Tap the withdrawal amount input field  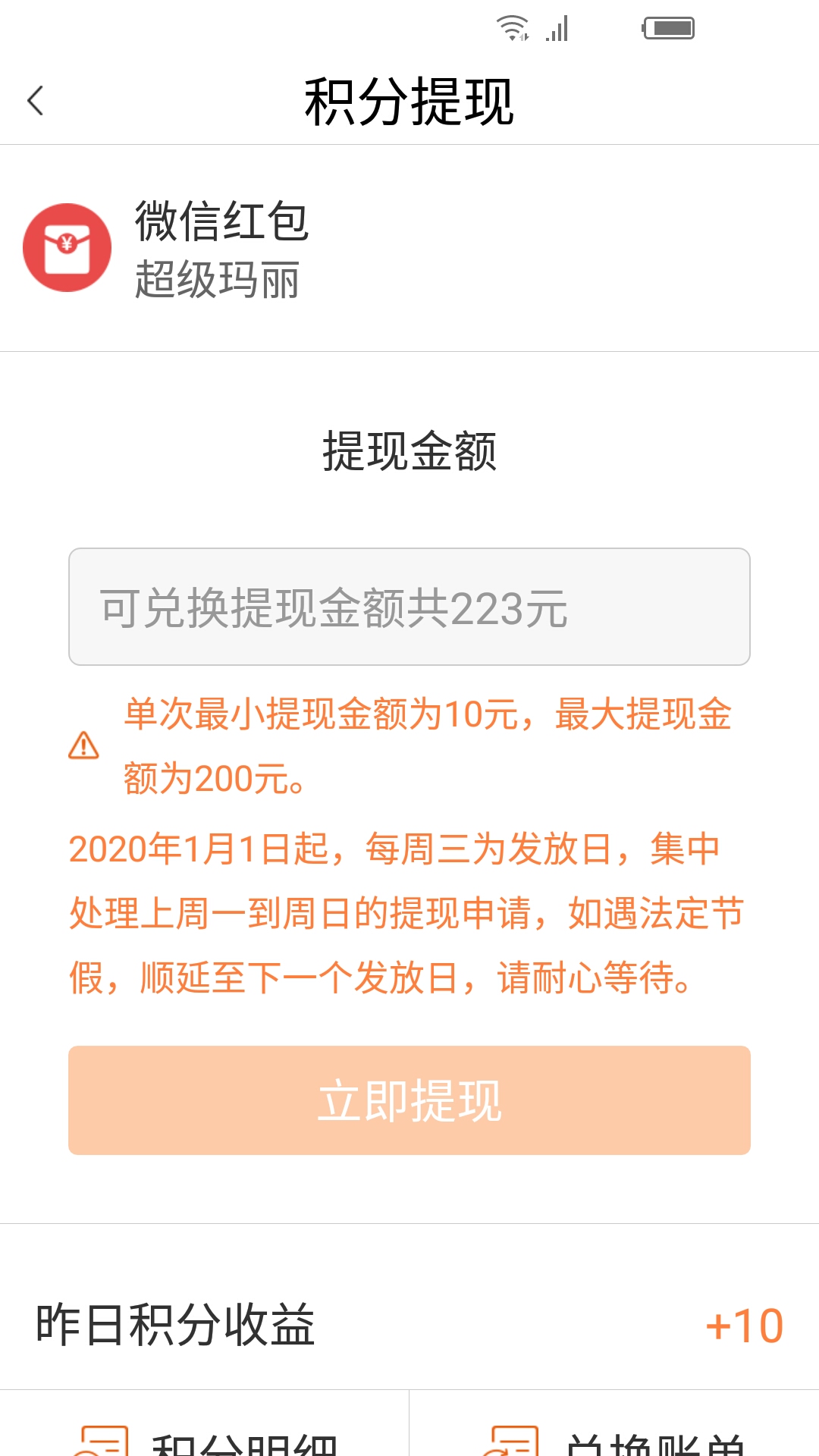[x=409, y=607]
